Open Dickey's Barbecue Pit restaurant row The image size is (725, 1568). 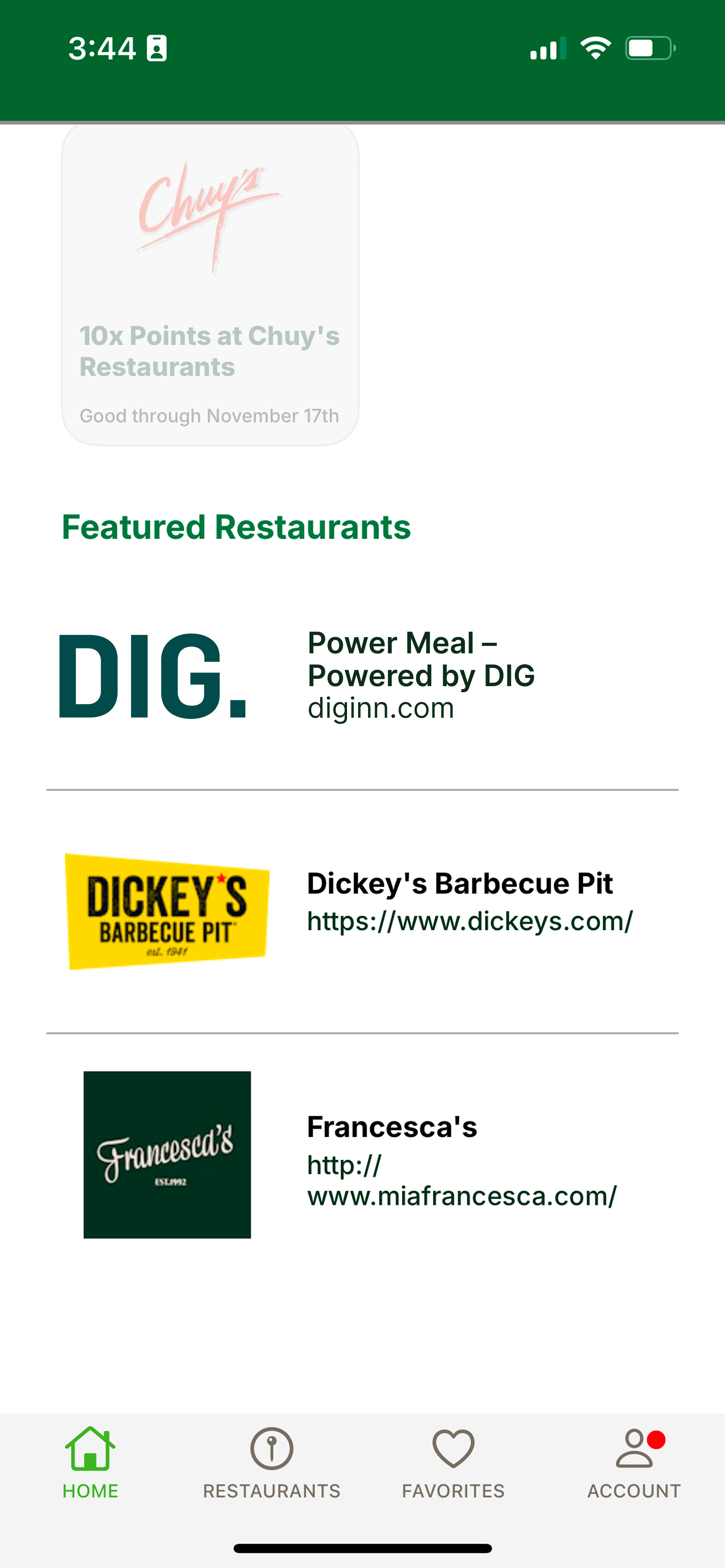point(362,911)
